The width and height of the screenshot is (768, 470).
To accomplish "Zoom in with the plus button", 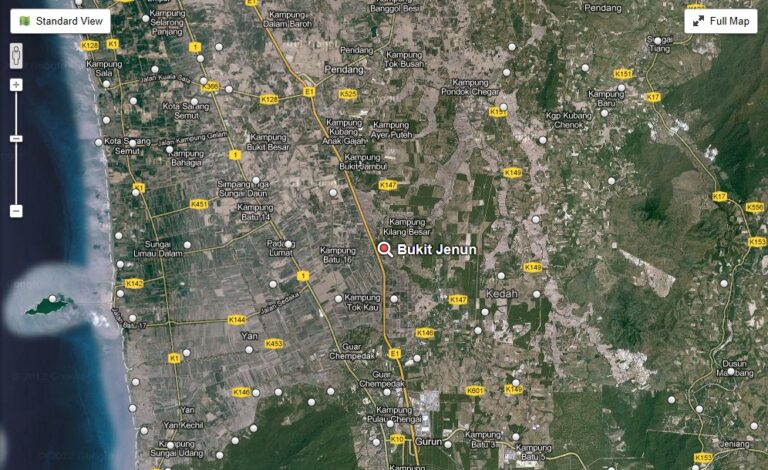I will (x=16, y=85).
